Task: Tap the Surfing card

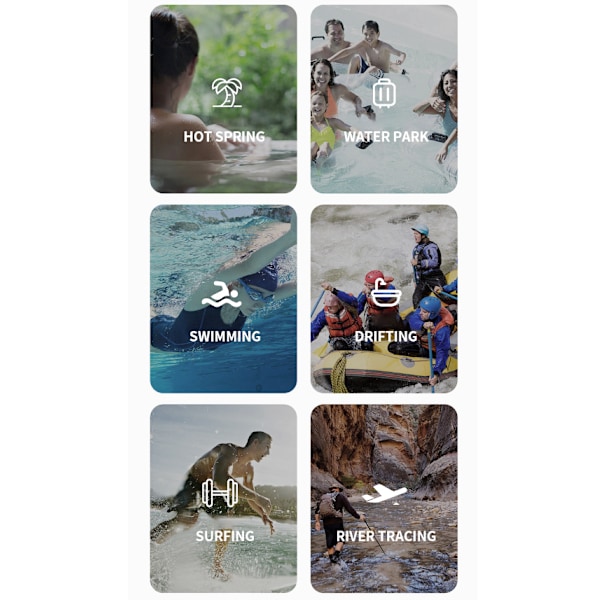Action: 224,498
